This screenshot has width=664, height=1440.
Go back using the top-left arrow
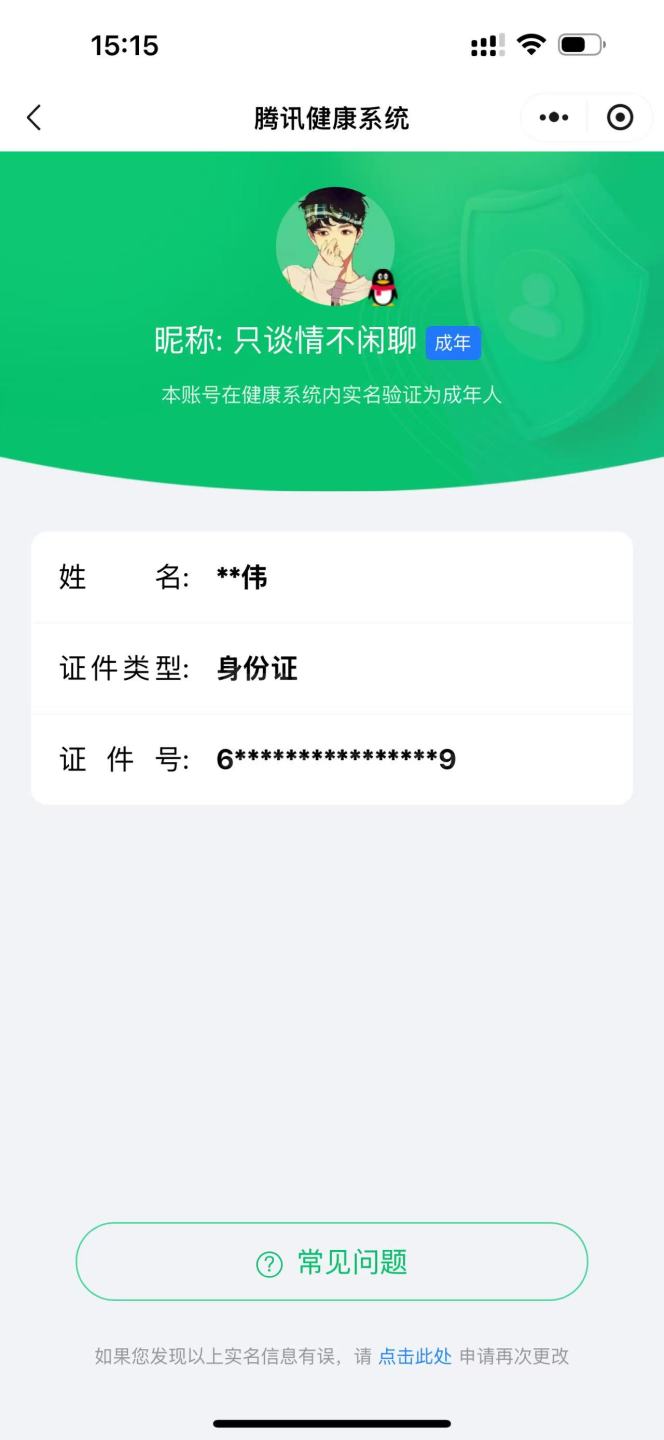(x=34, y=118)
